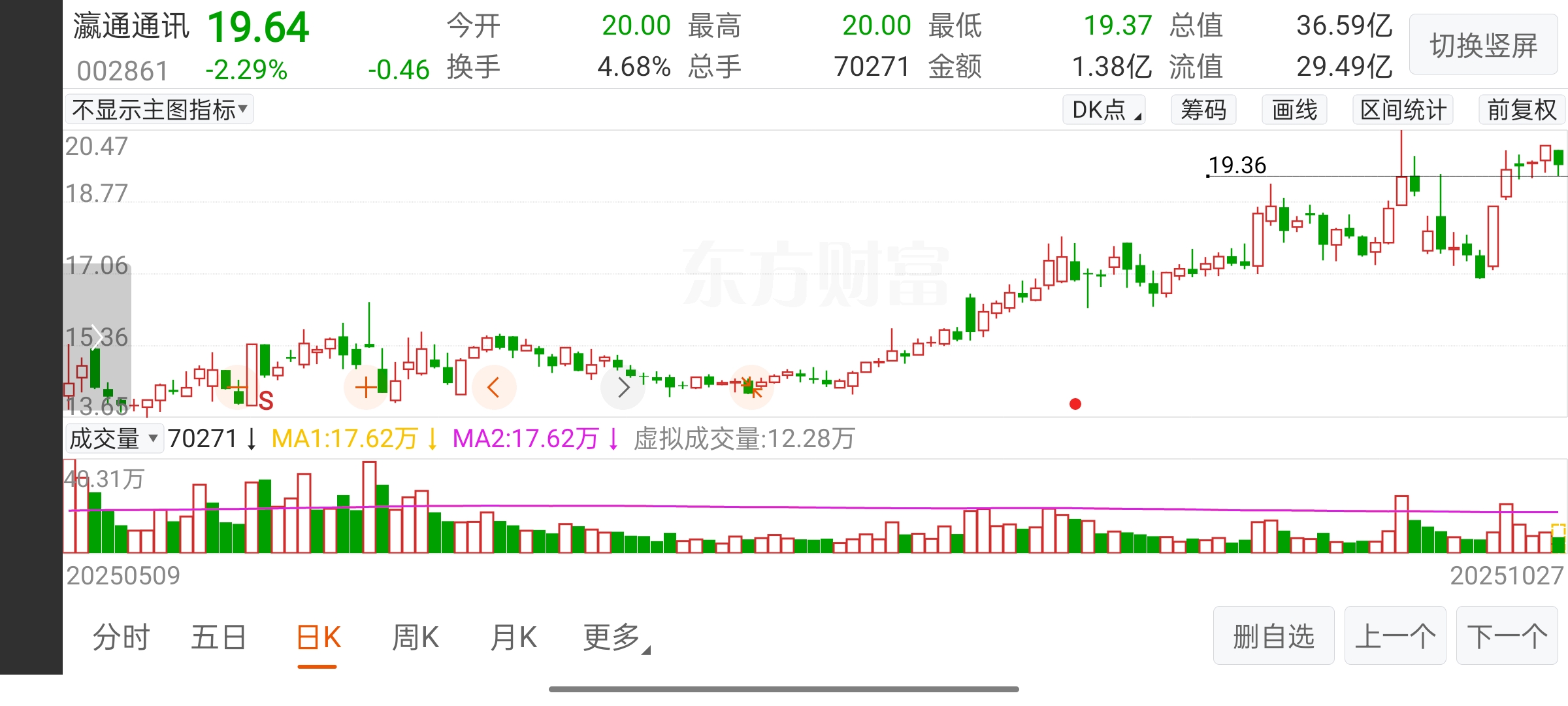The height and width of the screenshot is (706, 1568).
Task: Move the chart cursor left with orange arrow
Action: click(494, 388)
